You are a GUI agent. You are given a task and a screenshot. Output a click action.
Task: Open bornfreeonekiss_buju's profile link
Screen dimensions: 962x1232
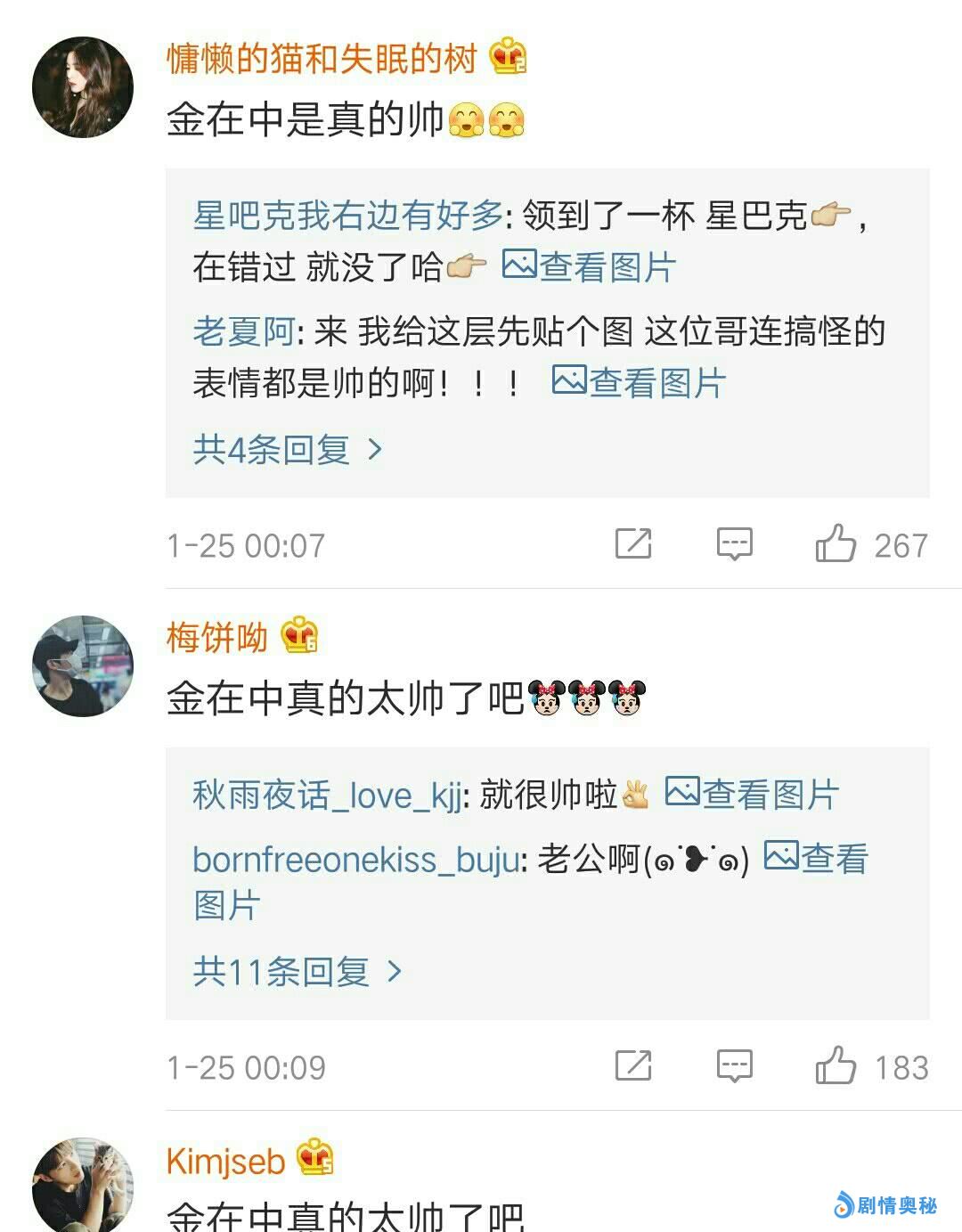point(355,860)
